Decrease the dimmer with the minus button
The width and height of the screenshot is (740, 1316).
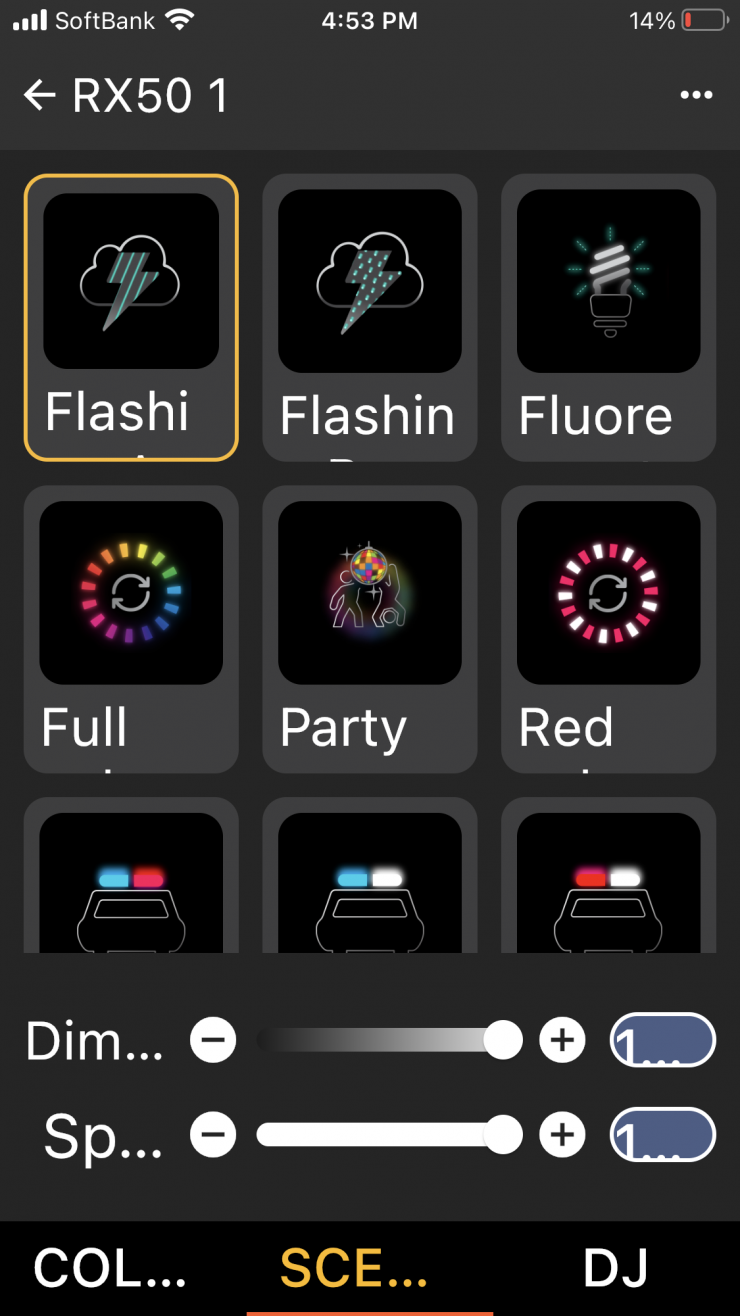point(213,1041)
